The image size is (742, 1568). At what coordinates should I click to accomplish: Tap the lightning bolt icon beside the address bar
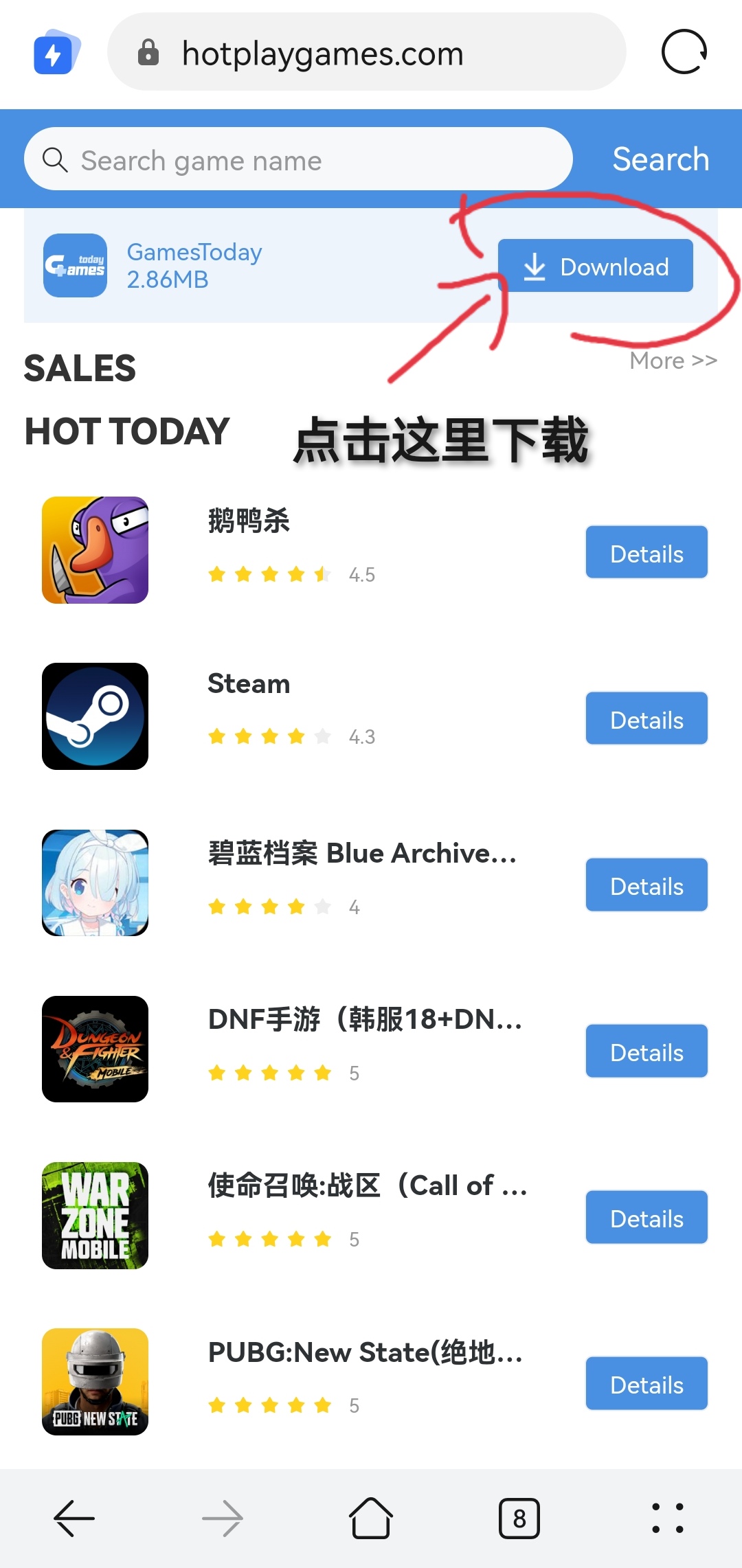55,53
